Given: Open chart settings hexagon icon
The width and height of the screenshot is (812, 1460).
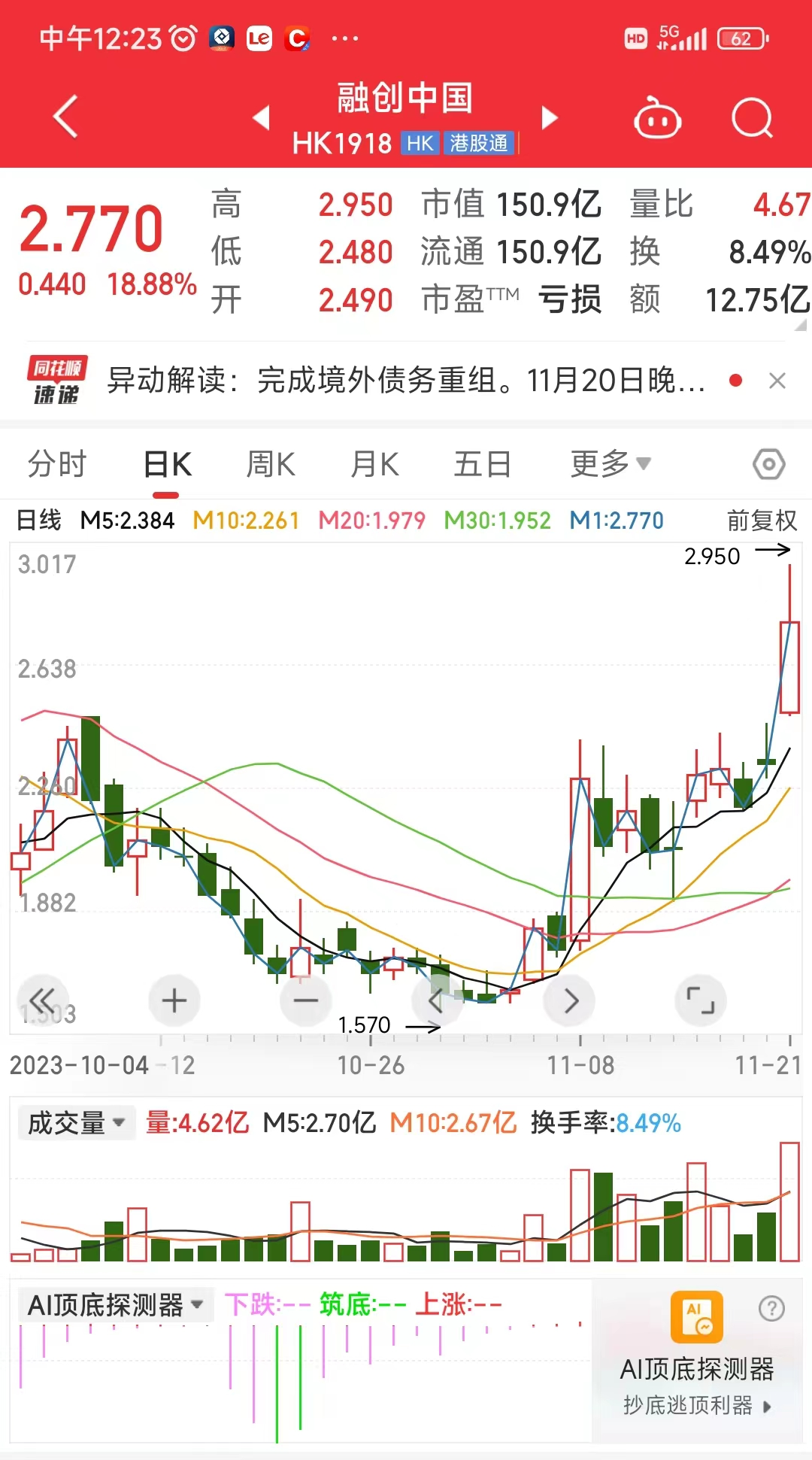Looking at the screenshot, I should click(x=769, y=465).
